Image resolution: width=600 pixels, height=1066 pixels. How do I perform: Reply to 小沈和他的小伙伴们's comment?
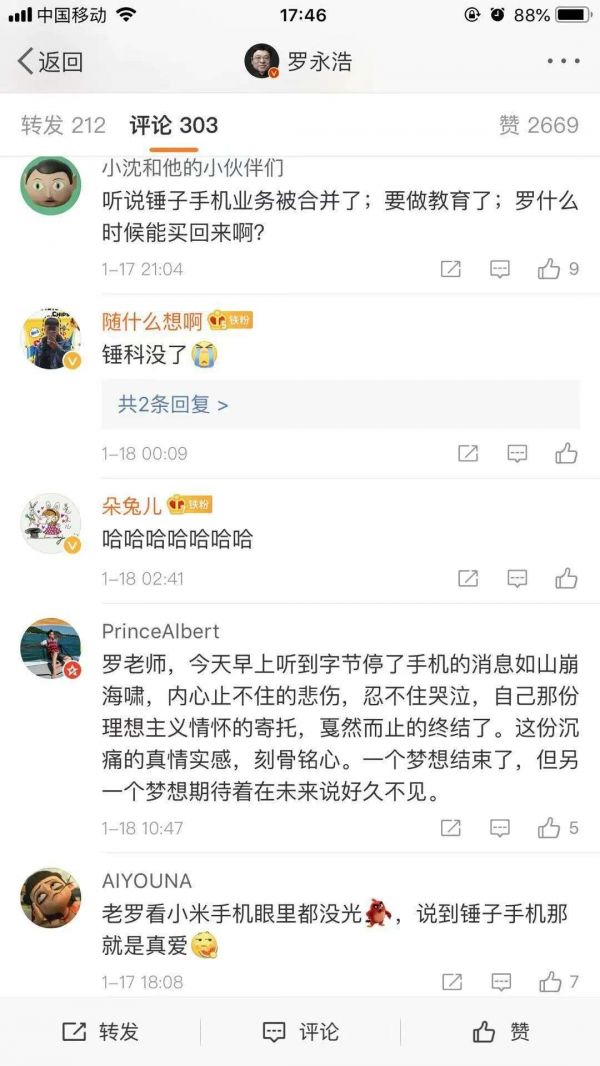[x=500, y=269]
